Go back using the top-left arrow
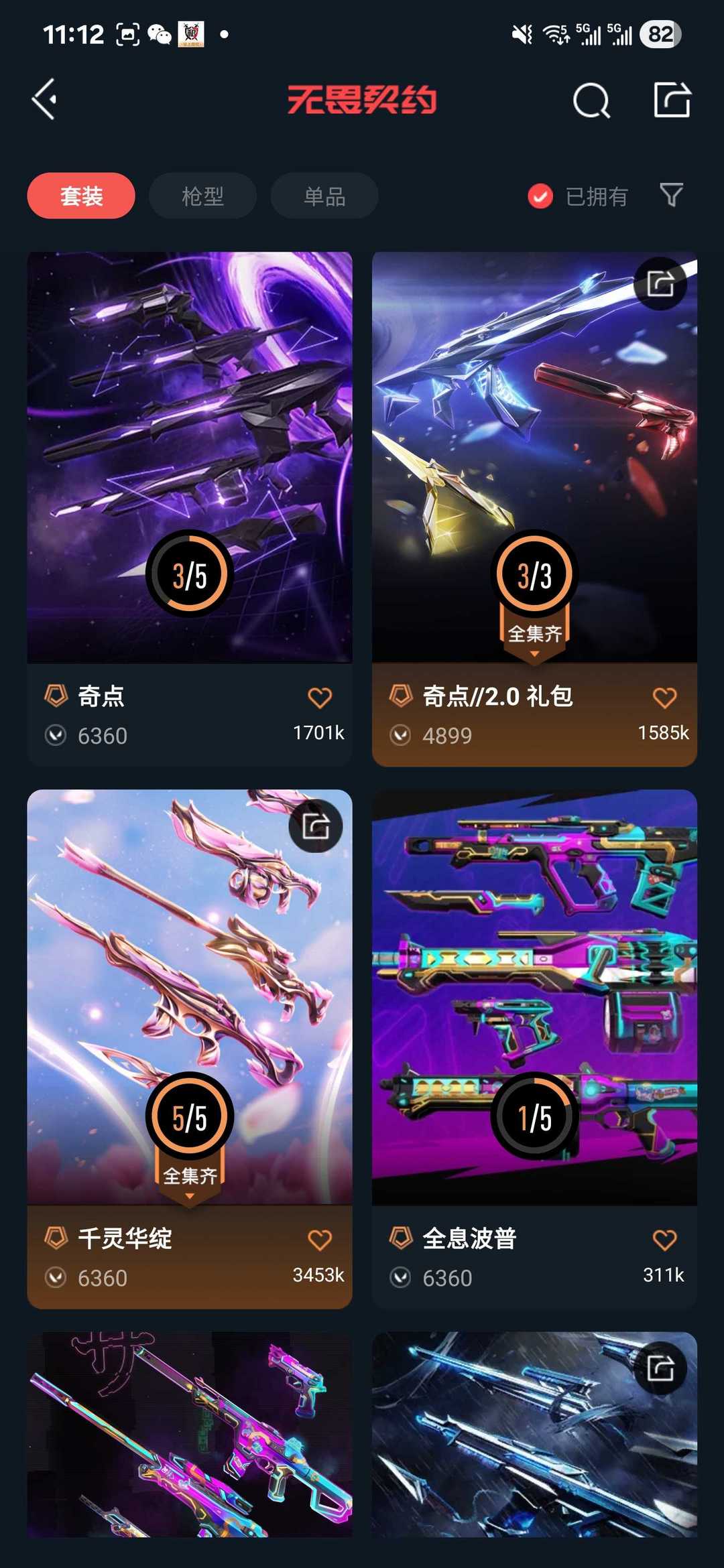Image resolution: width=724 pixels, height=1568 pixels. tap(44, 100)
